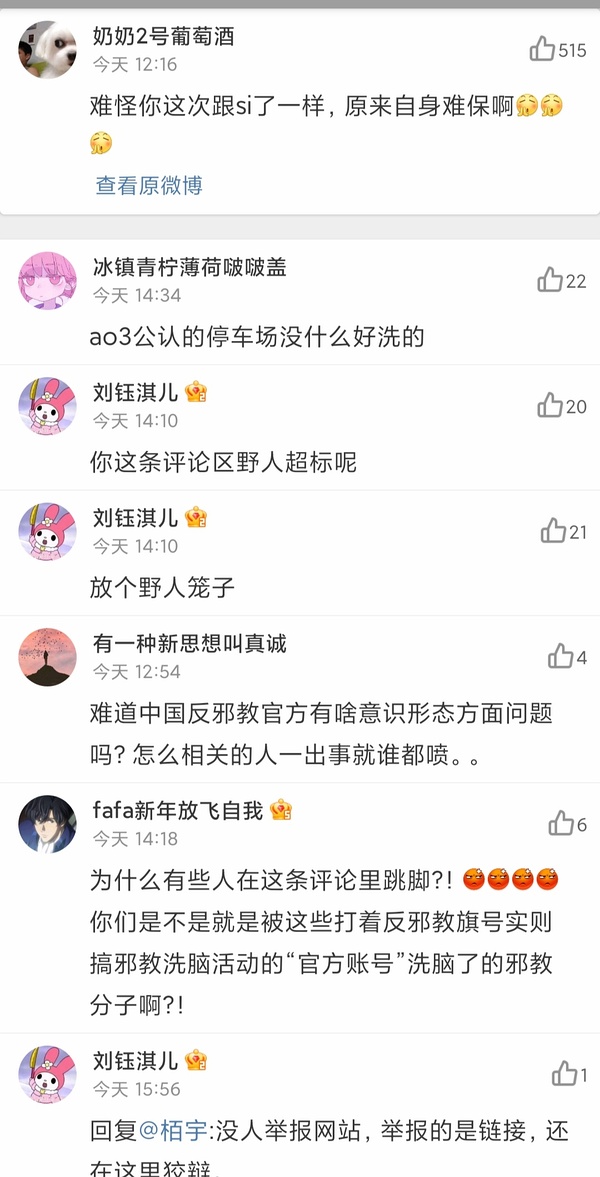Like the comment "放个野人笼子"
600x1177 pixels.
553,532
